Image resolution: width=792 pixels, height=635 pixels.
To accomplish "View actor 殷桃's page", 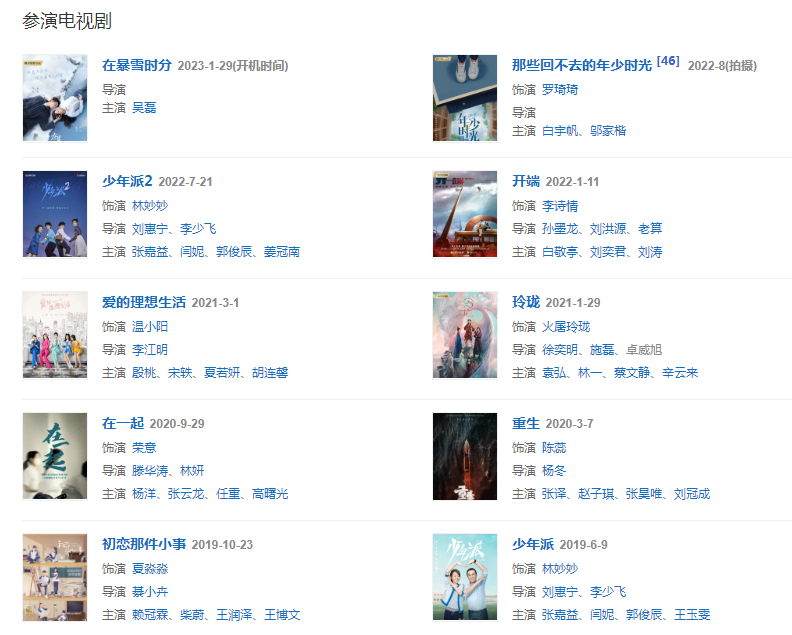I will click(x=144, y=372).
